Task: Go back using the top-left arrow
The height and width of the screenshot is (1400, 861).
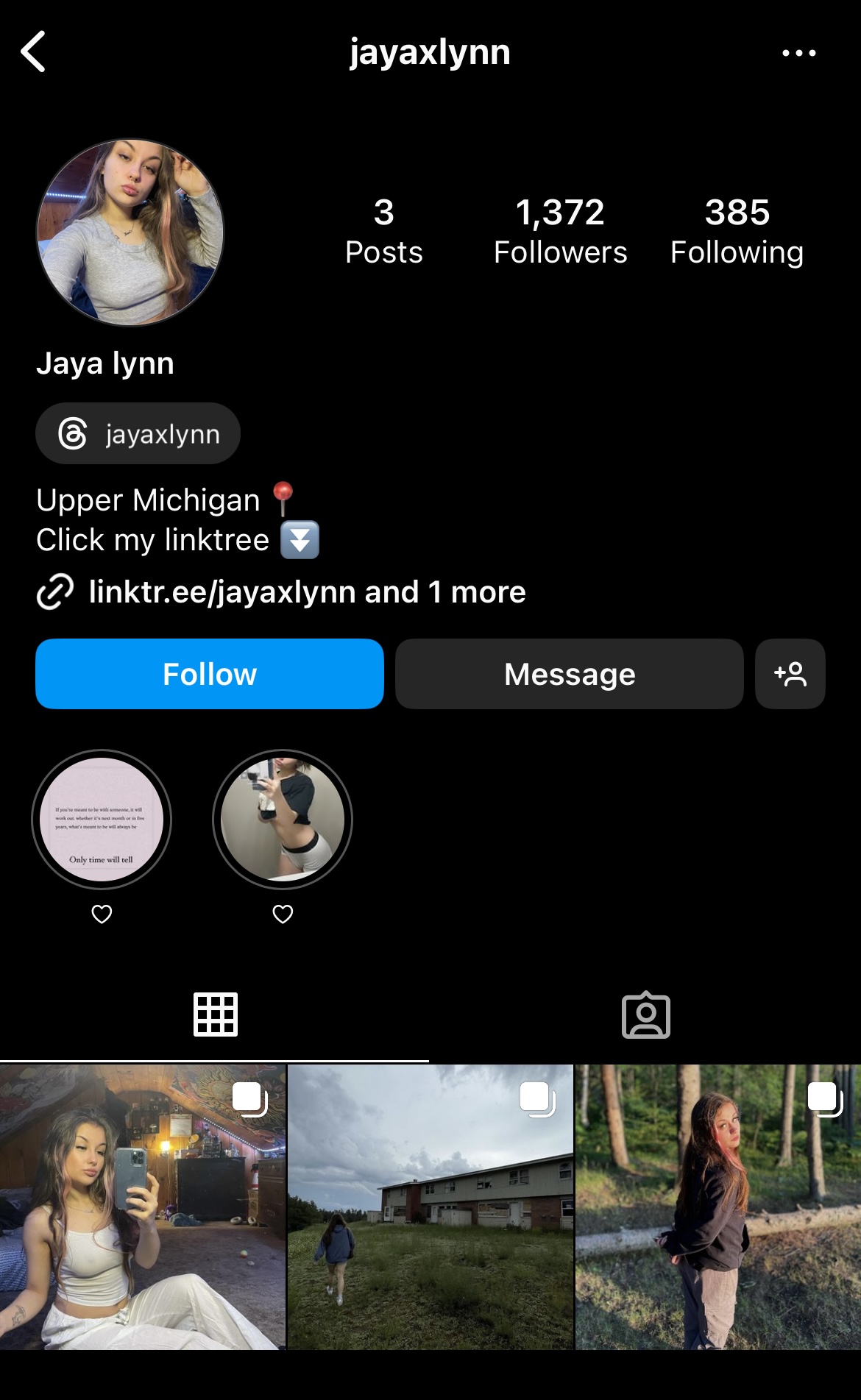Action: (x=33, y=51)
